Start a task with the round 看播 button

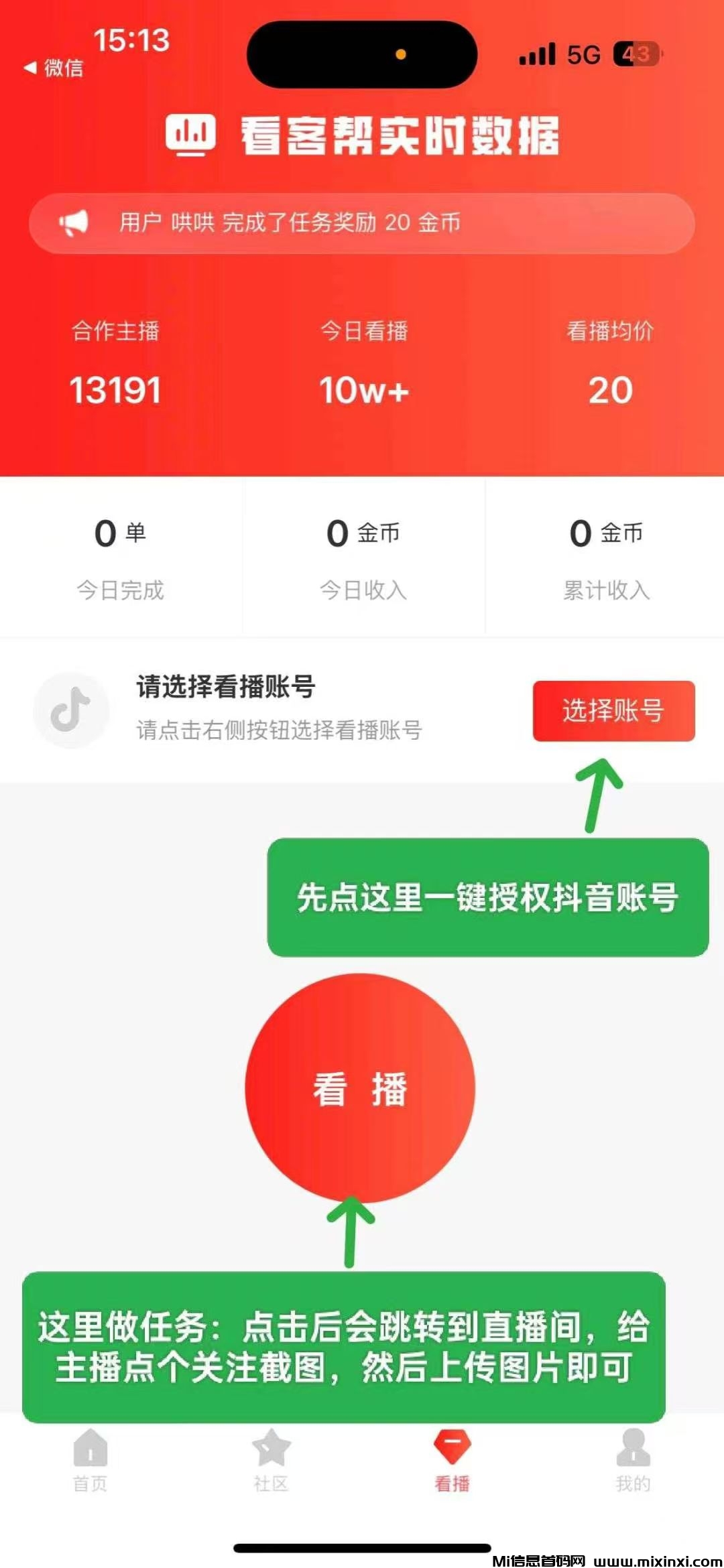click(360, 1088)
